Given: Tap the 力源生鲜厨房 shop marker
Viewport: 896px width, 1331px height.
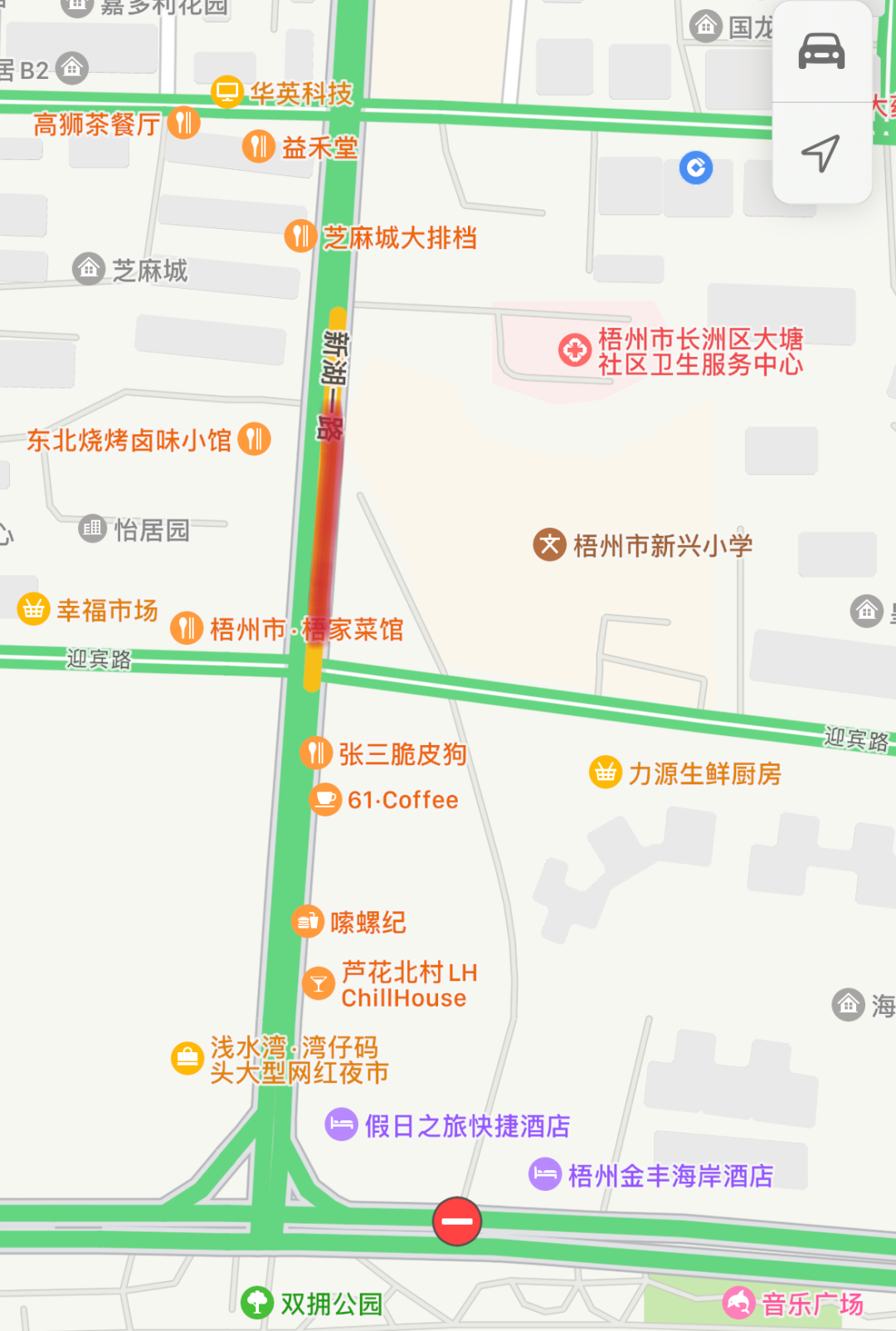Looking at the screenshot, I should click(606, 773).
